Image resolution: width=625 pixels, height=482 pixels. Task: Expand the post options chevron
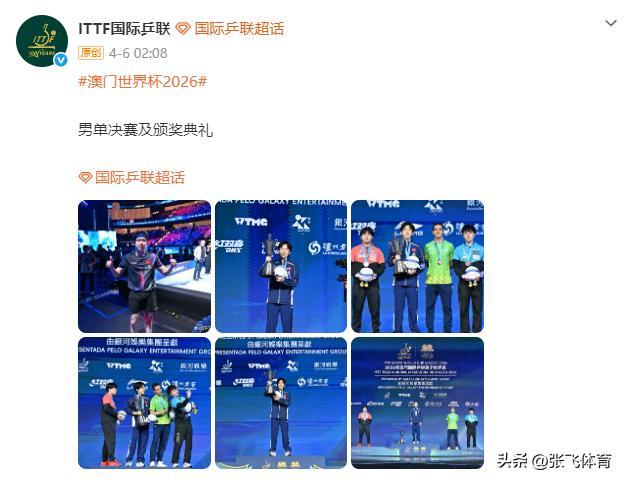pyautogui.click(x=611, y=24)
